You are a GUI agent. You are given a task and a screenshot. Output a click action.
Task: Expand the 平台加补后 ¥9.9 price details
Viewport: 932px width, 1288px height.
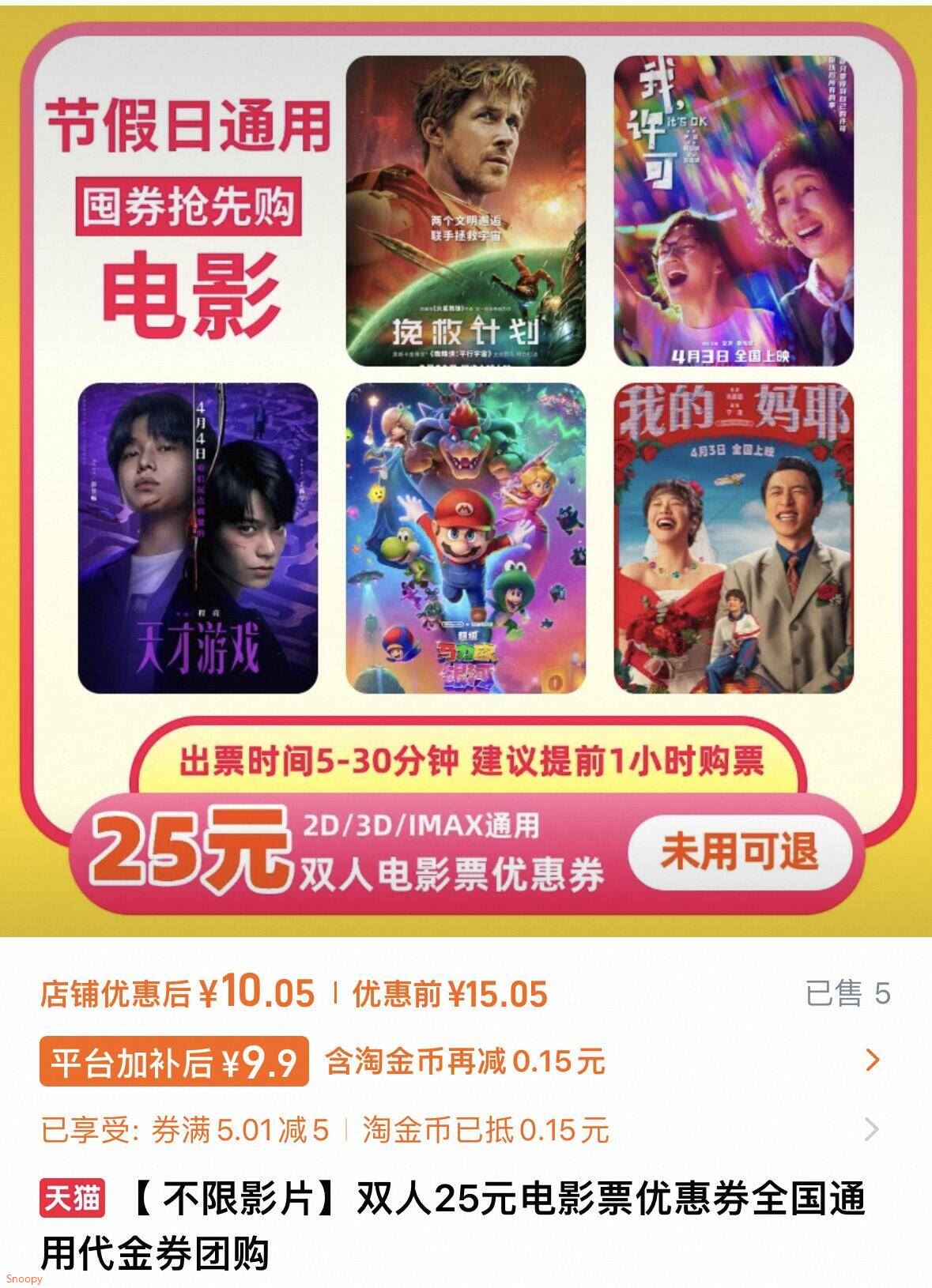pyautogui.click(x=872, y=1060)
